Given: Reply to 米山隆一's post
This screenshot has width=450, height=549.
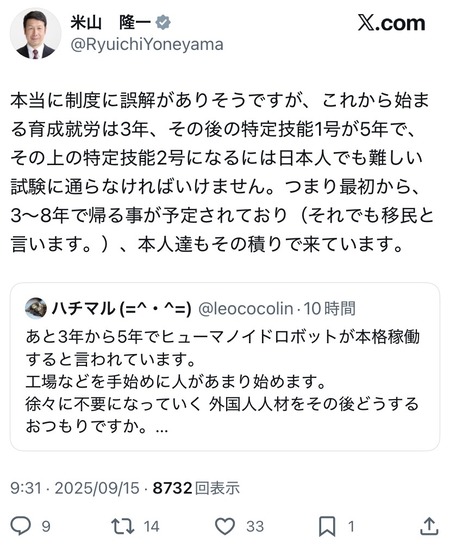Looking at the screenshot, I should (x=21, y=526).
